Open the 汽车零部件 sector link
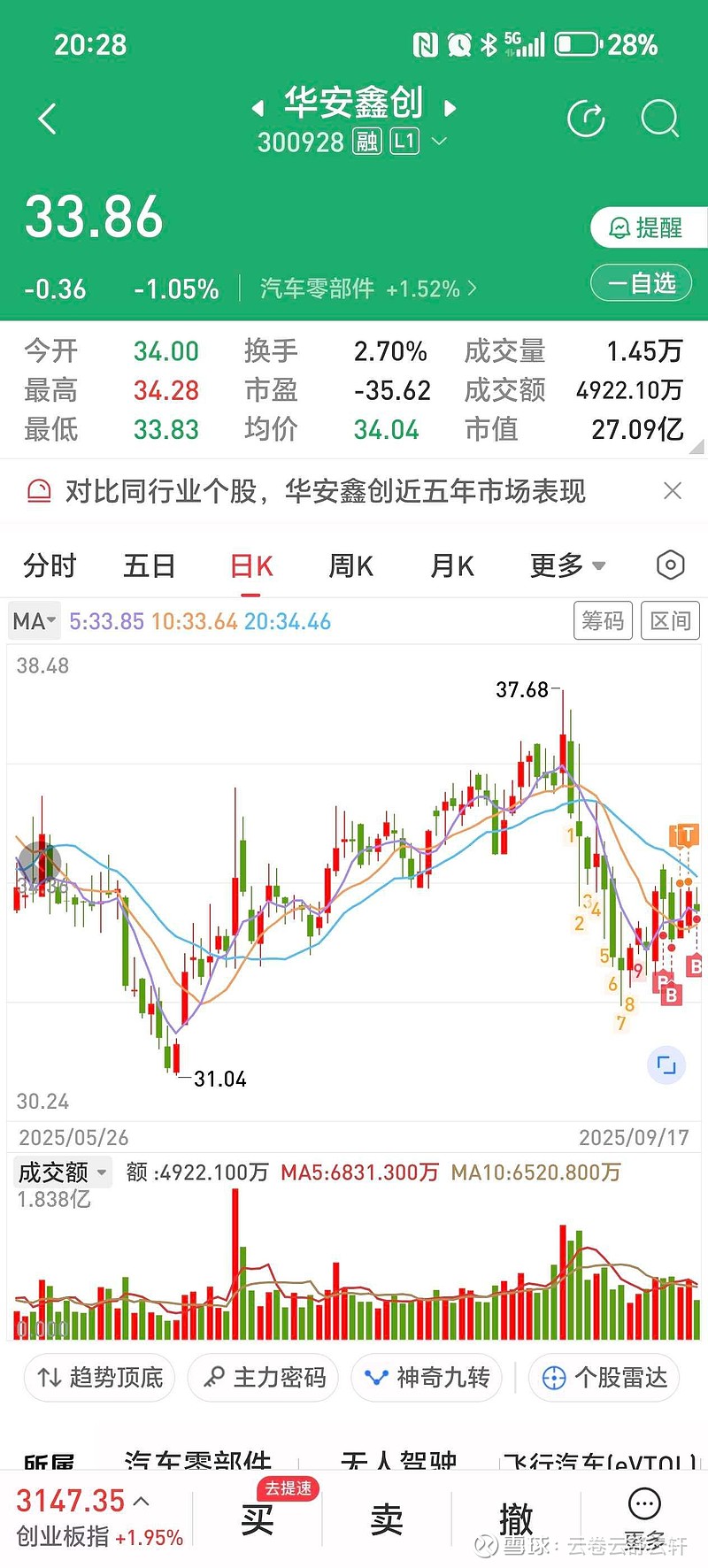This screenshot has height=1568, width=708. [368, 288]
